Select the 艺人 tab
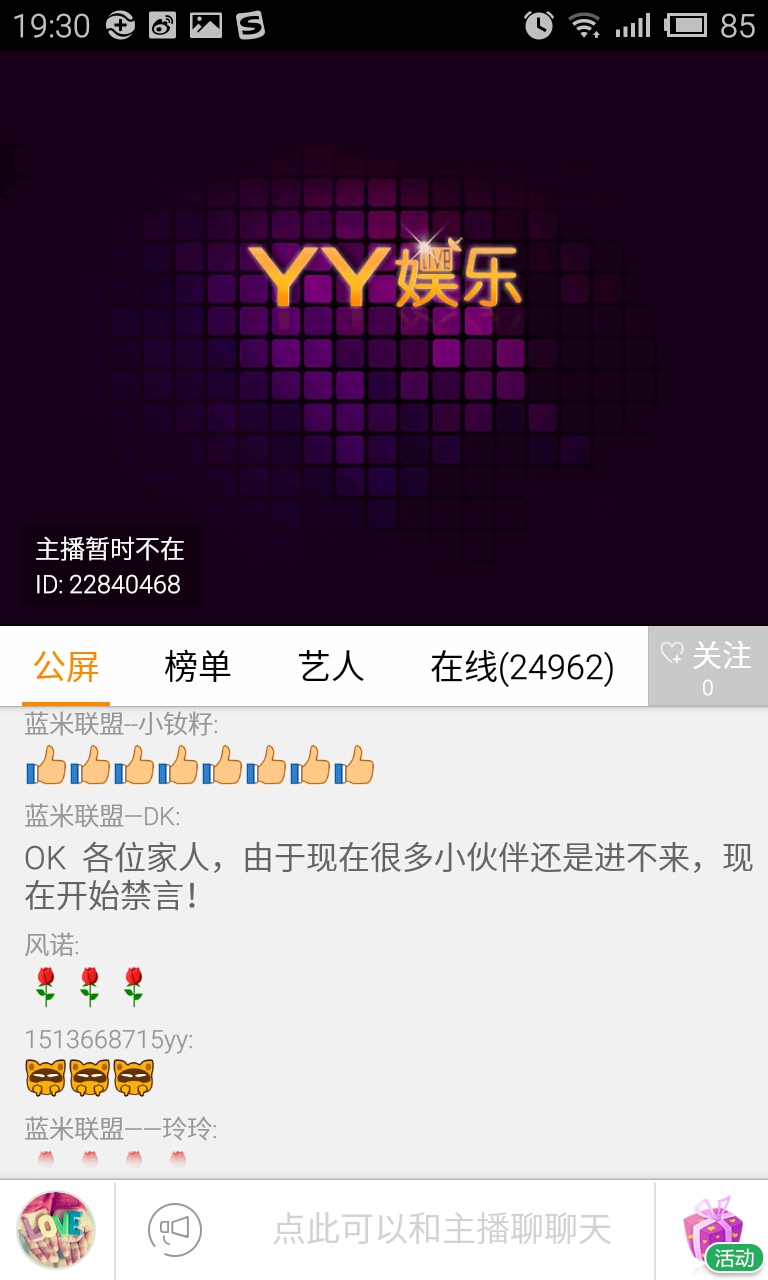 [331, 667]
